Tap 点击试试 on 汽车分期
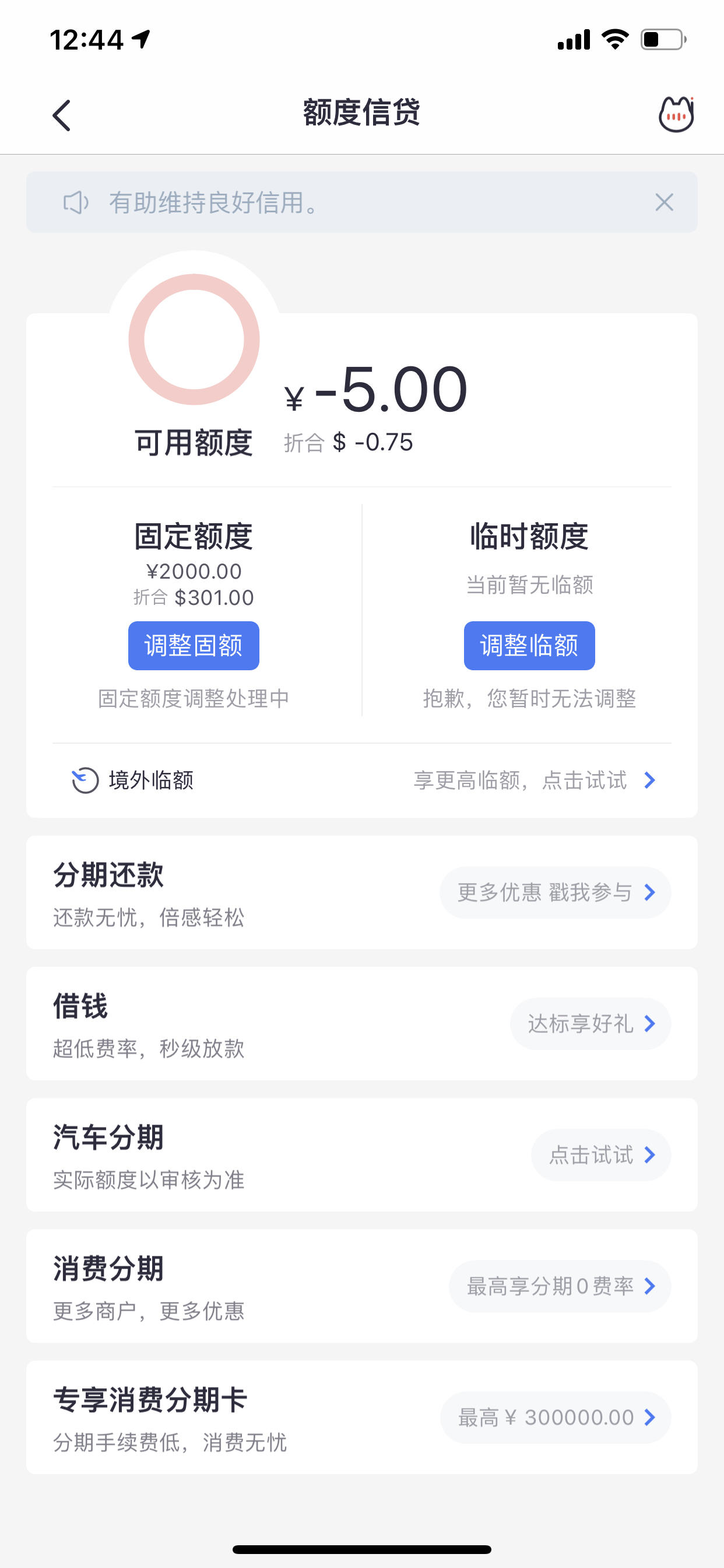This screenshot has width=724, height=1568. [x=601, y=1154]
